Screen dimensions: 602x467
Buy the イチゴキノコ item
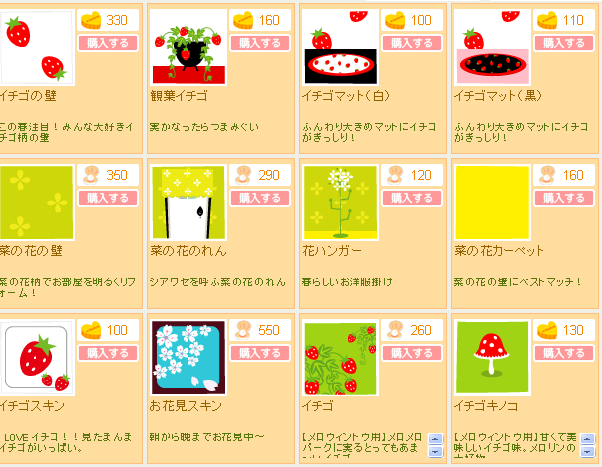(x=563, y=353)
